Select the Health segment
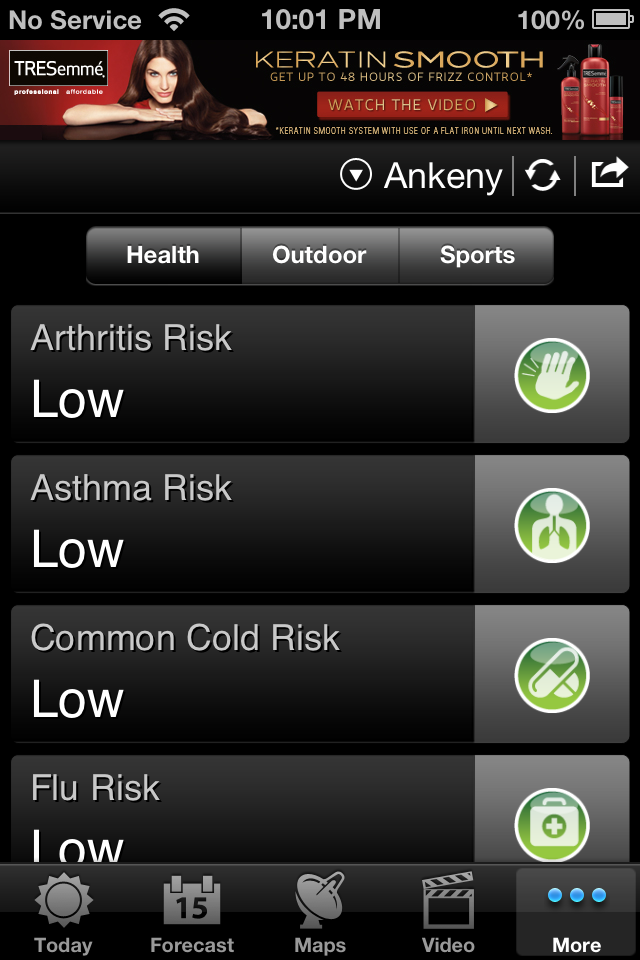The height and width of the screenshot is (960, 640). tap(163, 256)
